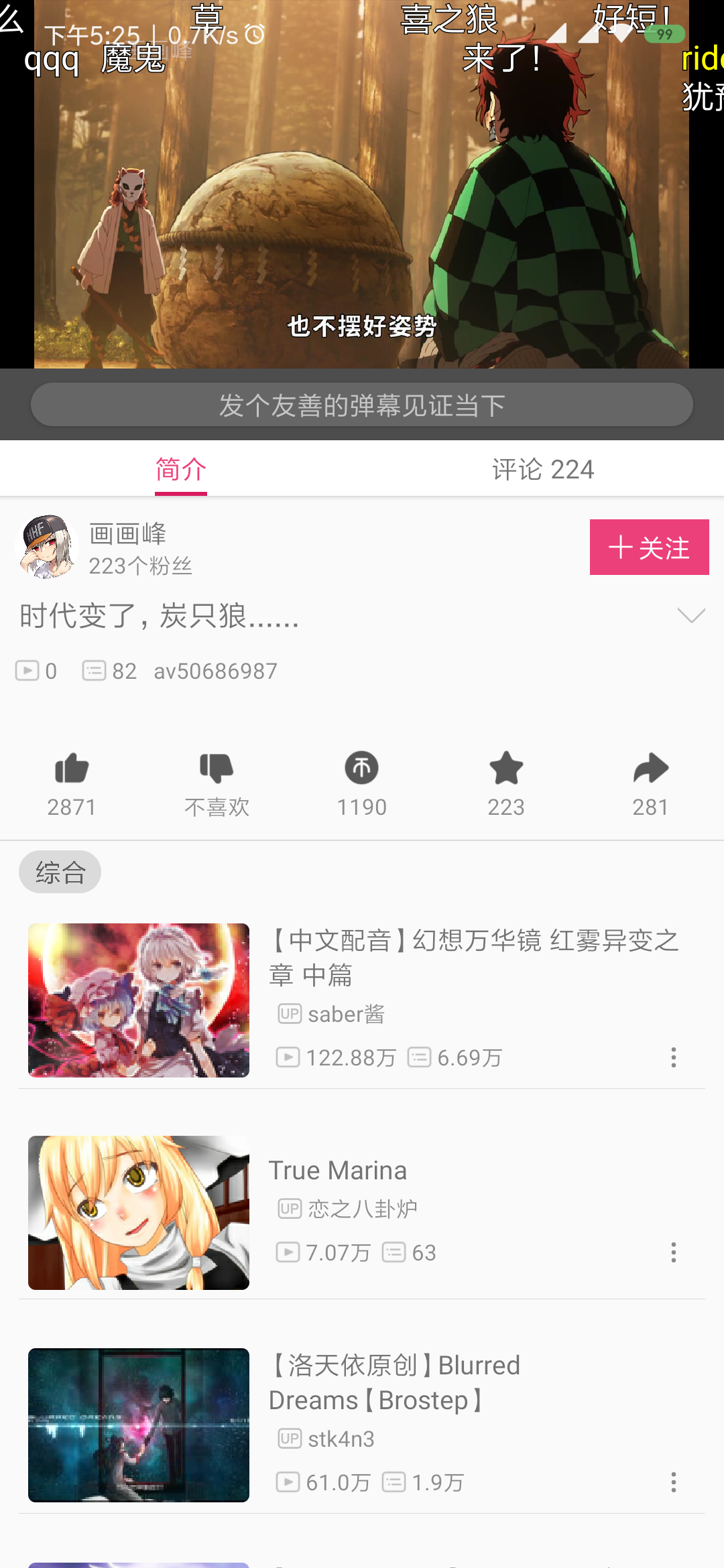Image resolution: width=724 pixels, height=1568 pixels.
Task: Tap the danmaku input field
Action: click(x=362, y=405)
